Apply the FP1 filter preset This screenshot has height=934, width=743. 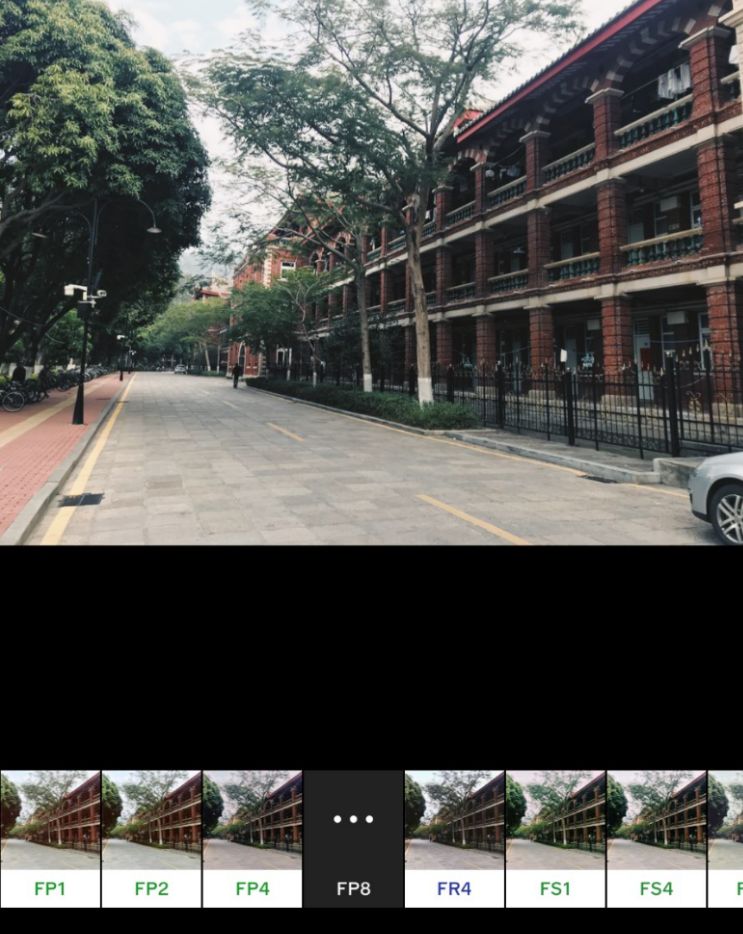[50, 838]
